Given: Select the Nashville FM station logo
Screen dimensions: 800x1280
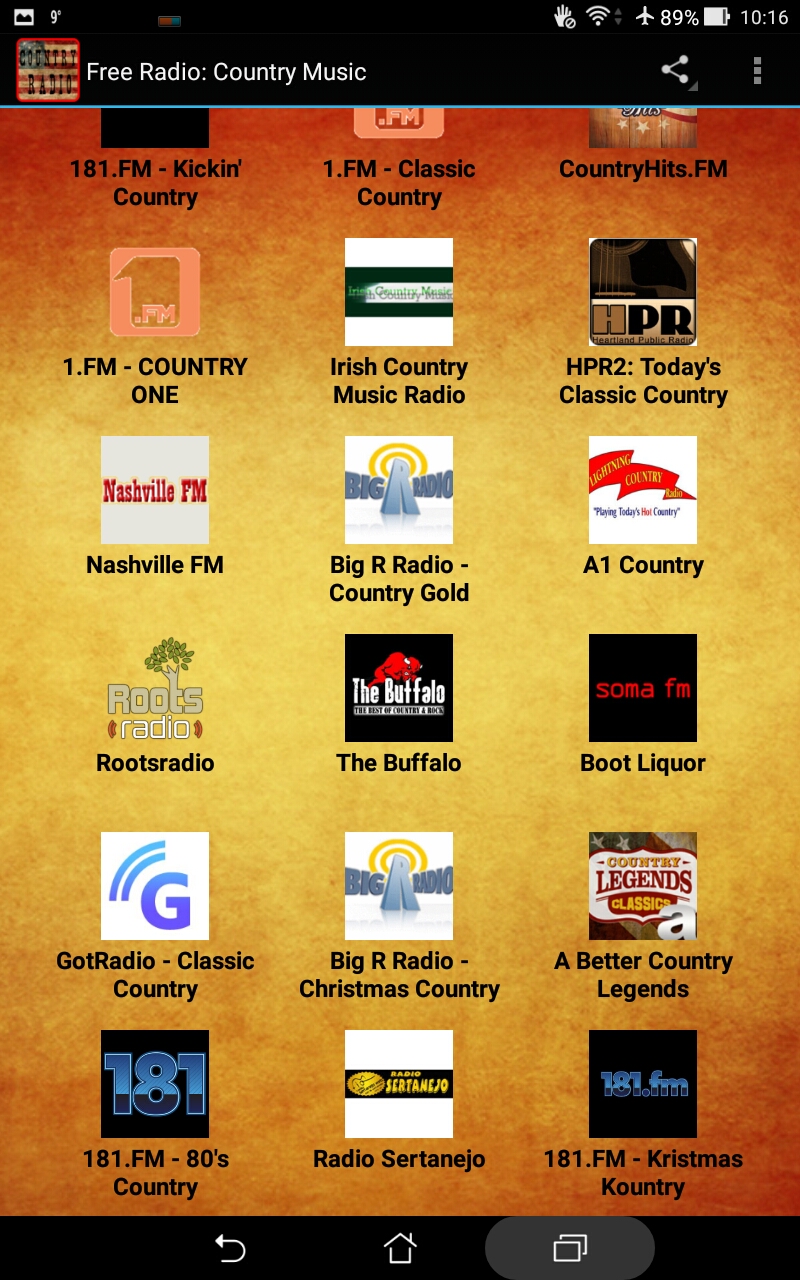Looking at the screenshot, I should point(155,490).
